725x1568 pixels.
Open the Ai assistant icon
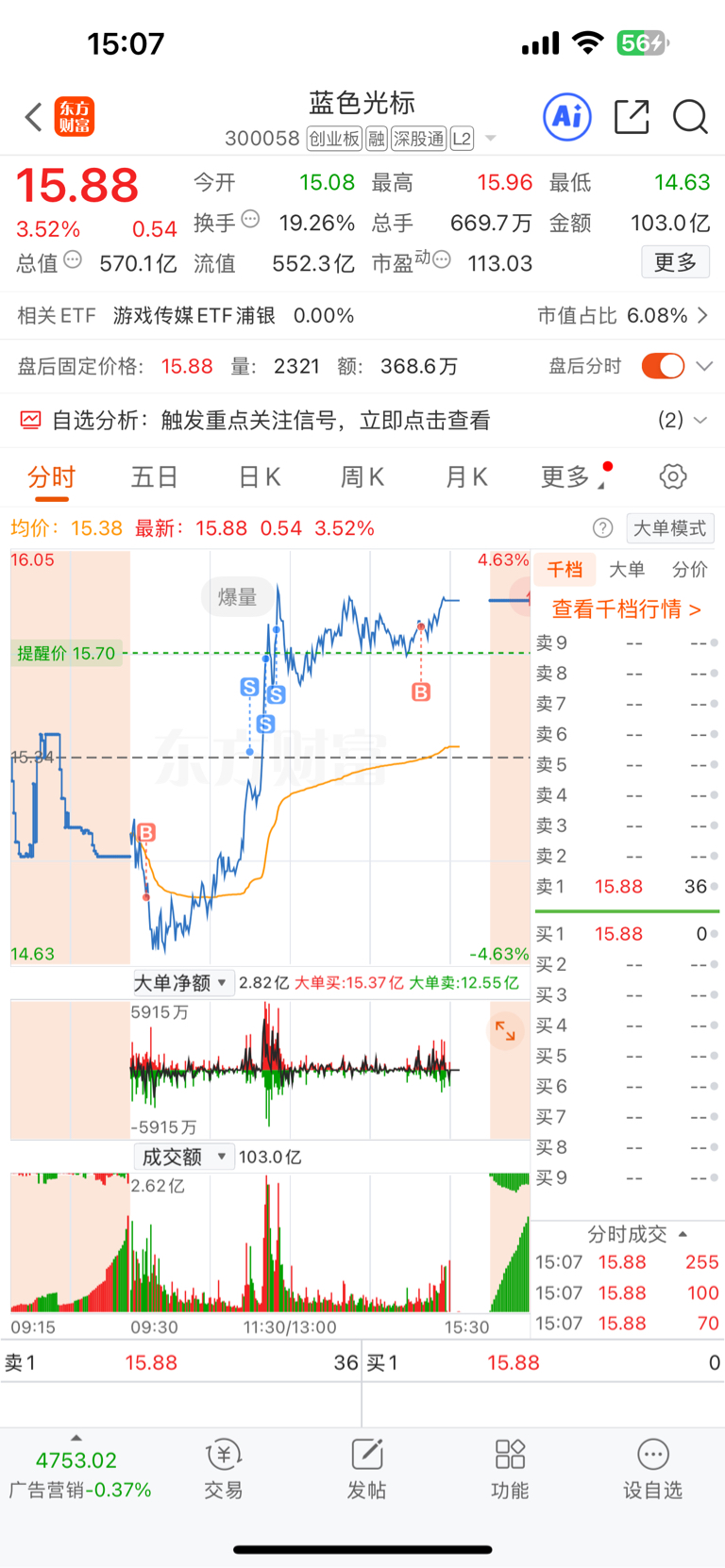coord(567,117)
